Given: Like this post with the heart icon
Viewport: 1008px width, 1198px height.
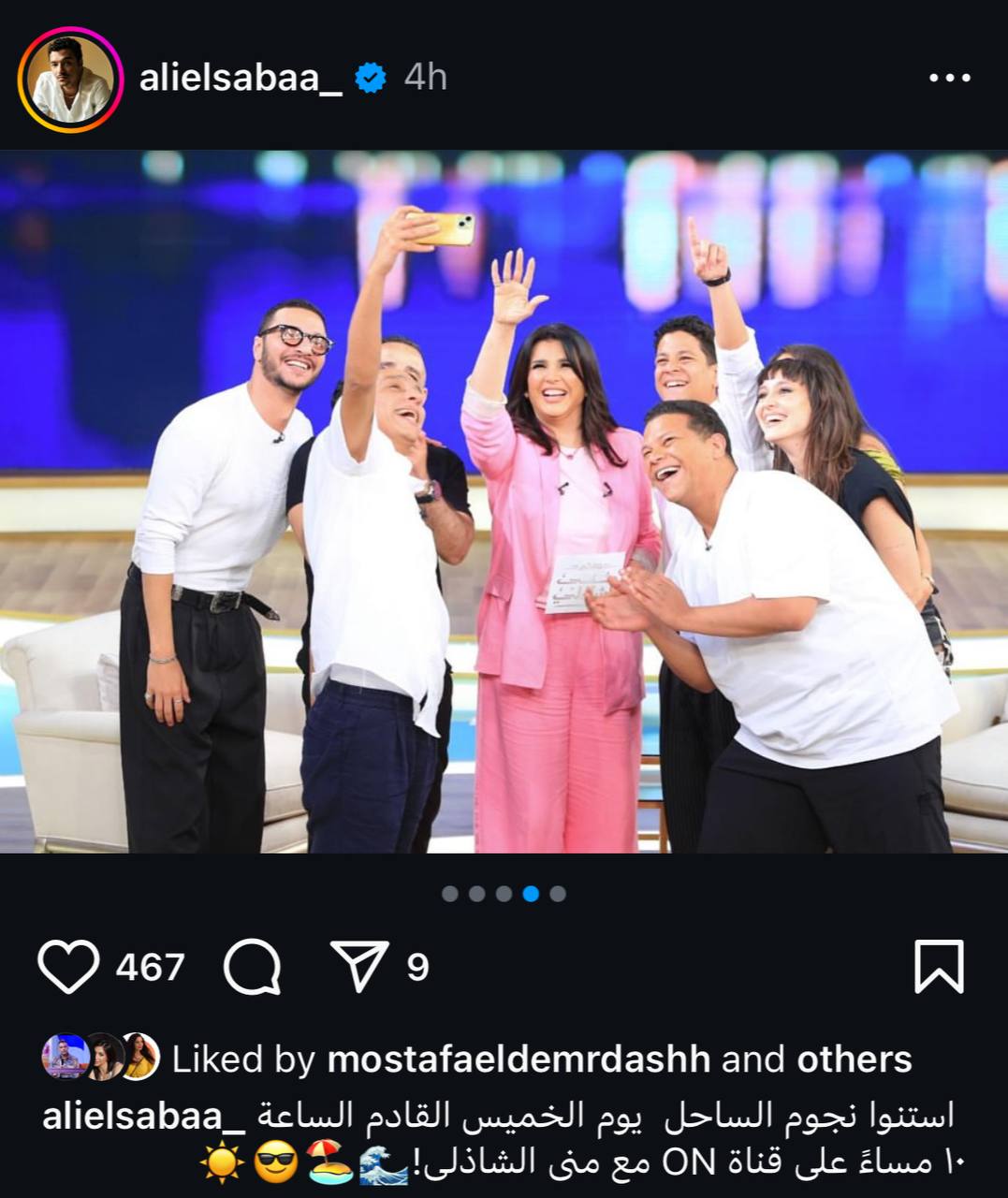Looking at the screenshot, I should tap(68, 966).
